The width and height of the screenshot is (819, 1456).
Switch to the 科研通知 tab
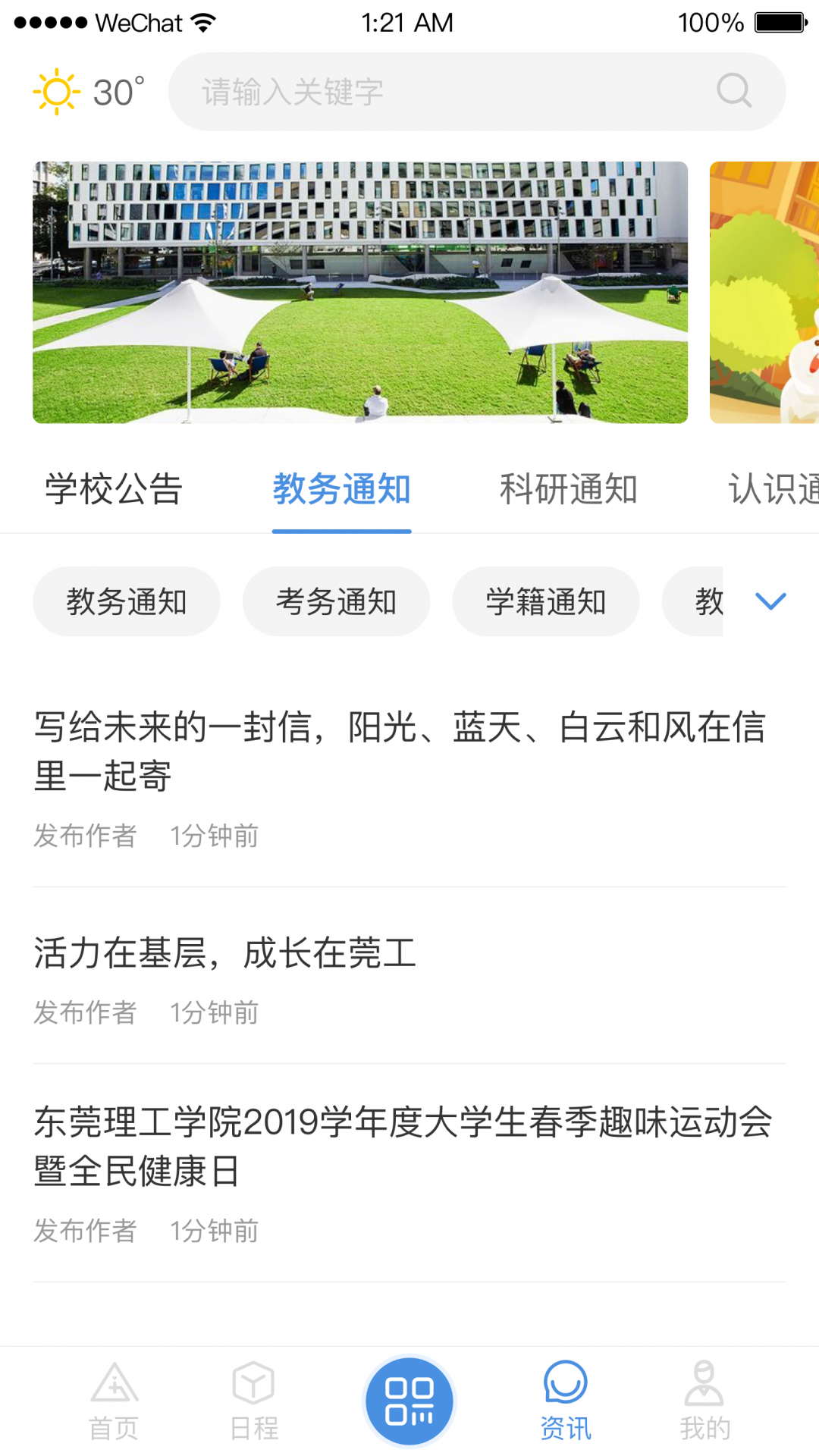point(569,489)
